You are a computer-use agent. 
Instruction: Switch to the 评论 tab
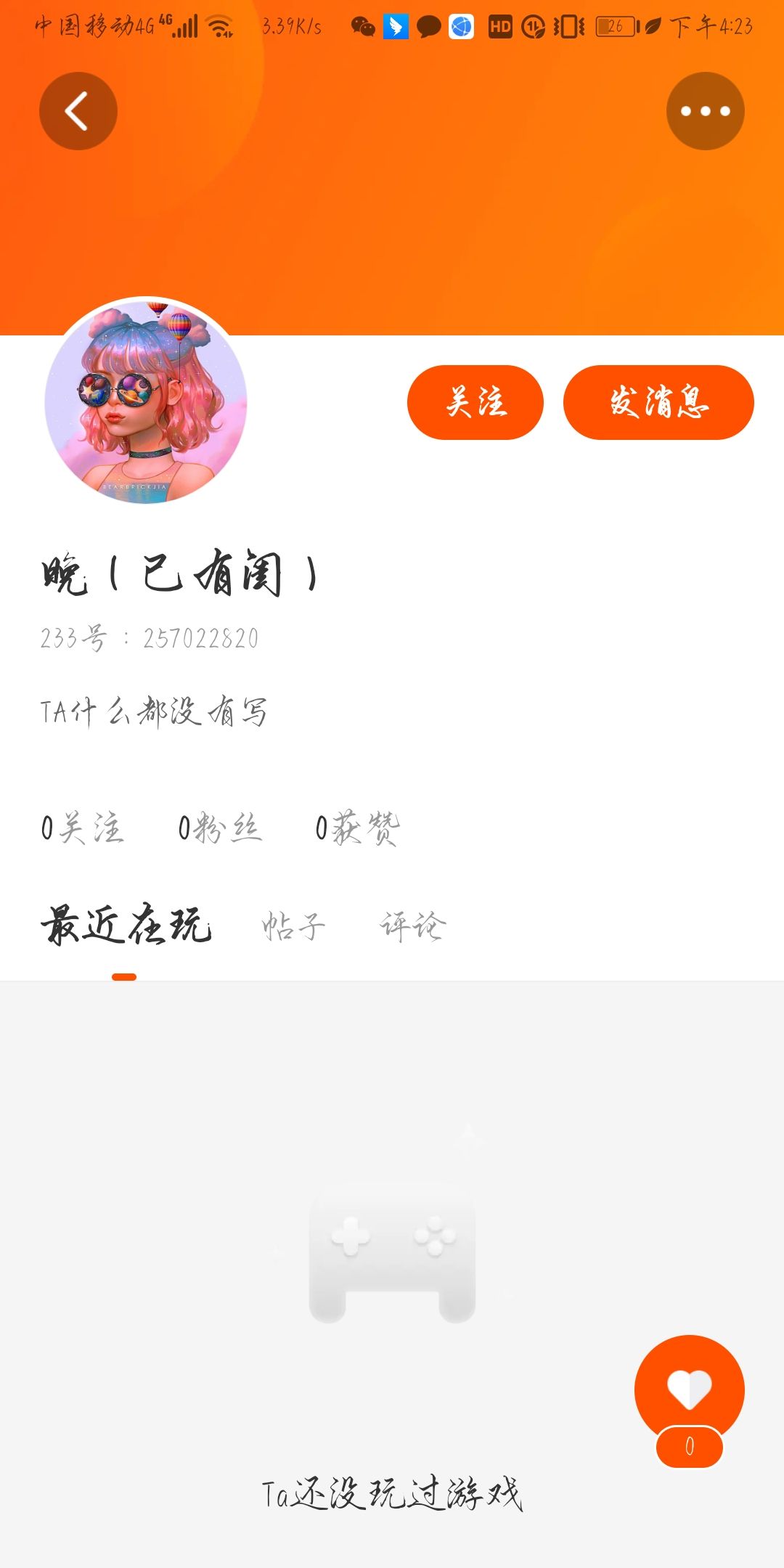coord(412,926)
